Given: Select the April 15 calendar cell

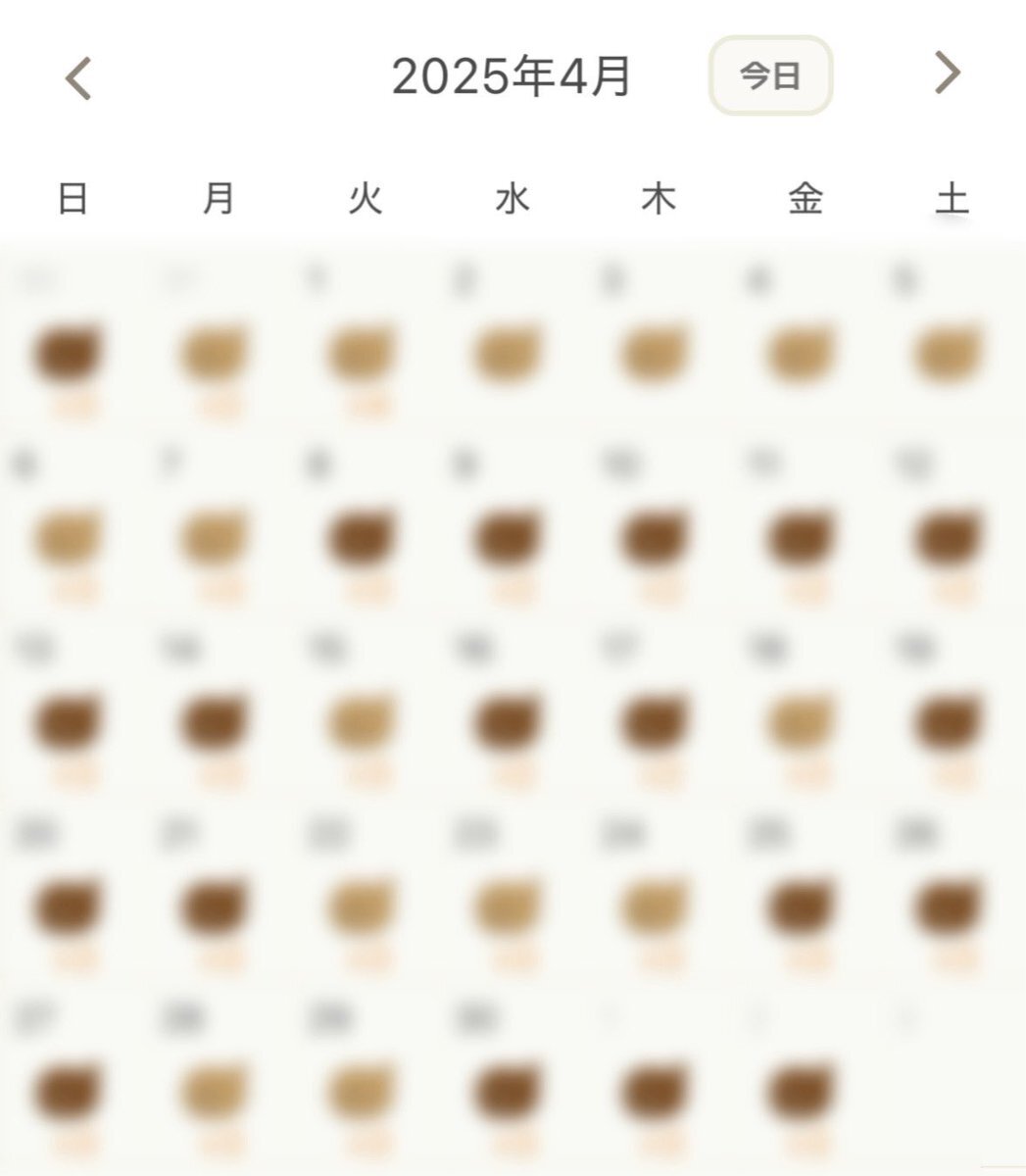Looking at the screenshot, I should pos(363,721).
